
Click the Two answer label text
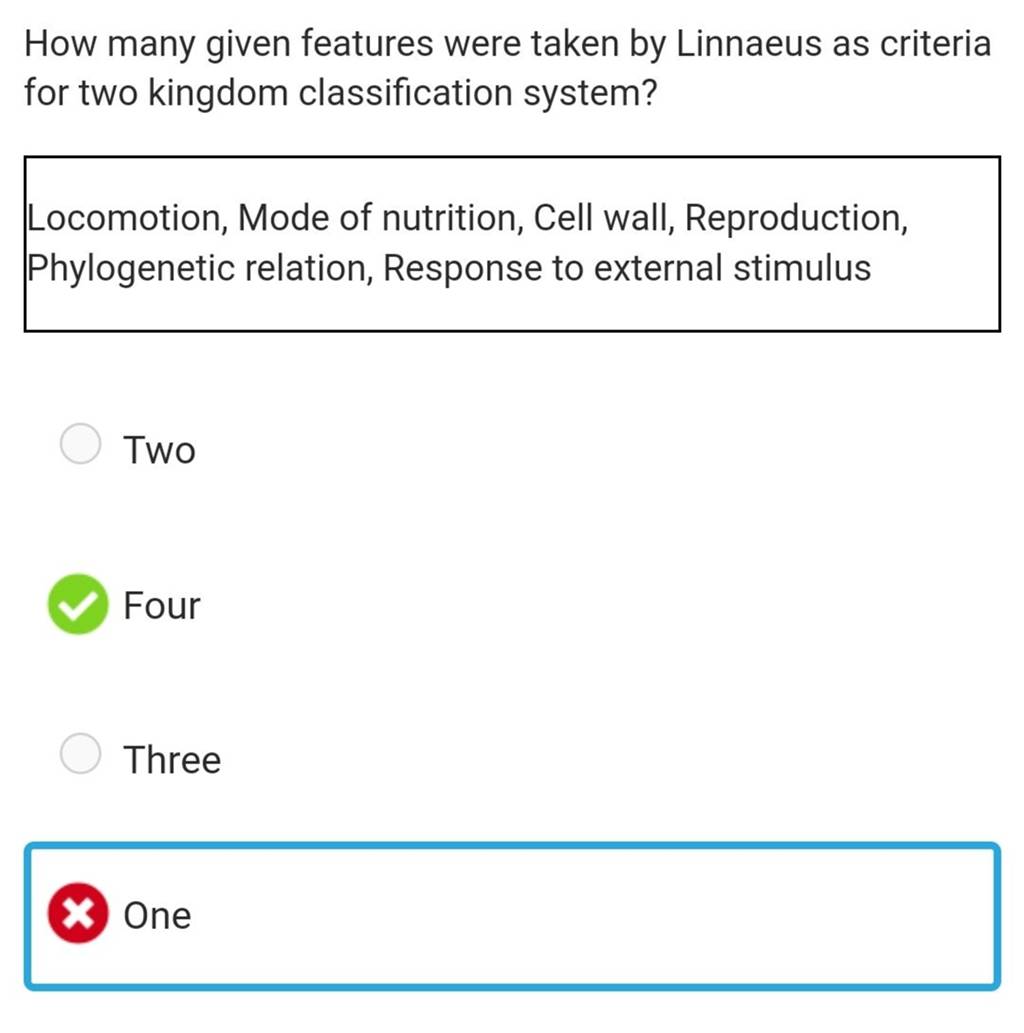tap(160, 449)
